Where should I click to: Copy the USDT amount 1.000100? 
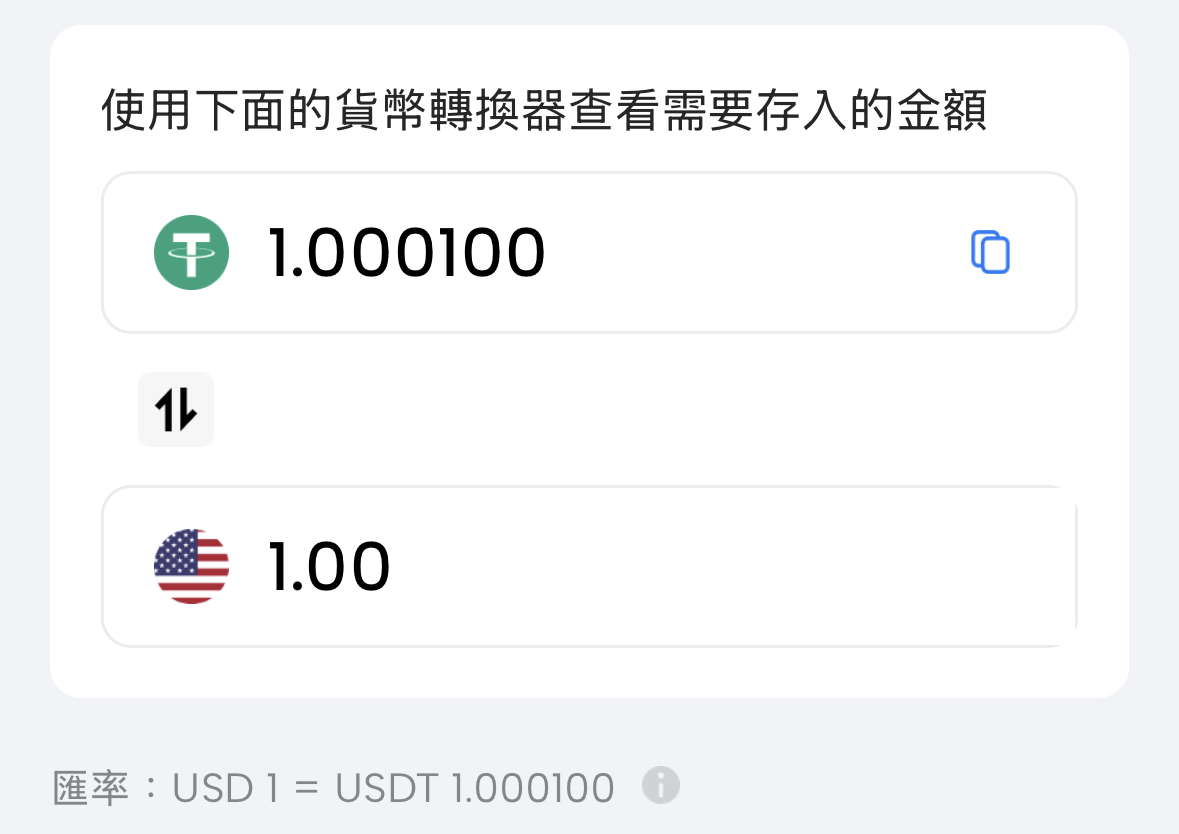click(x=990, y=252)
